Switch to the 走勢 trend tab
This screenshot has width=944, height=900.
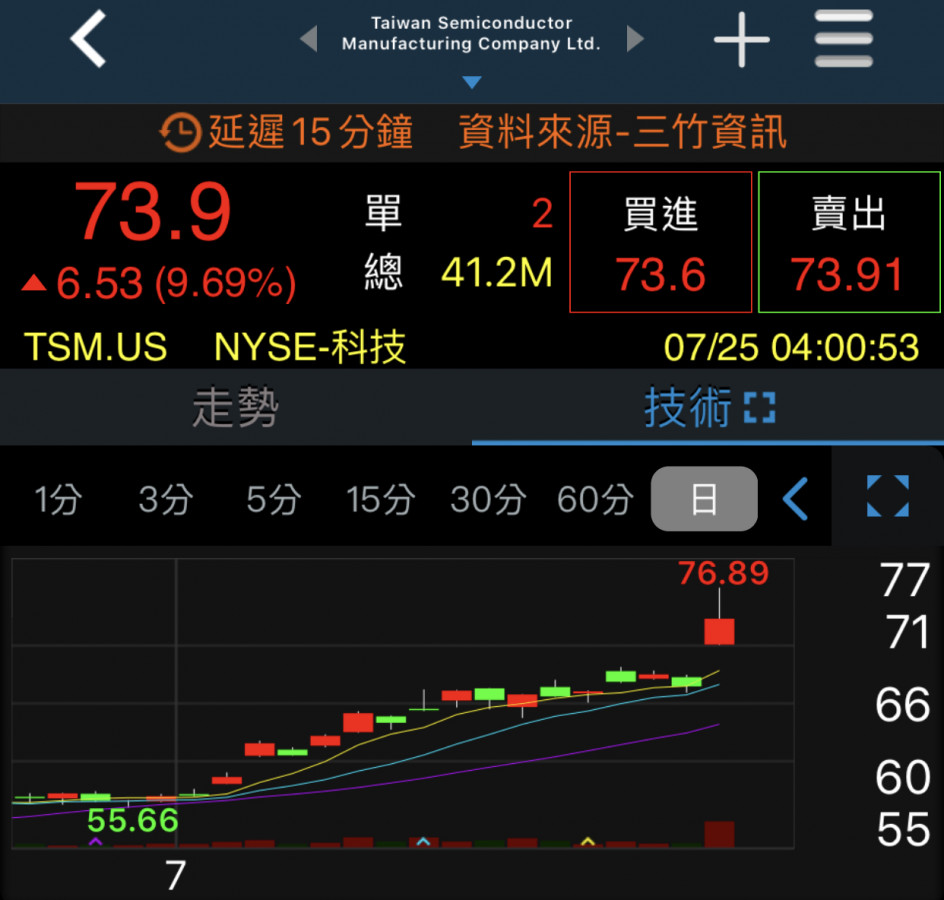(x=235, y=408)
